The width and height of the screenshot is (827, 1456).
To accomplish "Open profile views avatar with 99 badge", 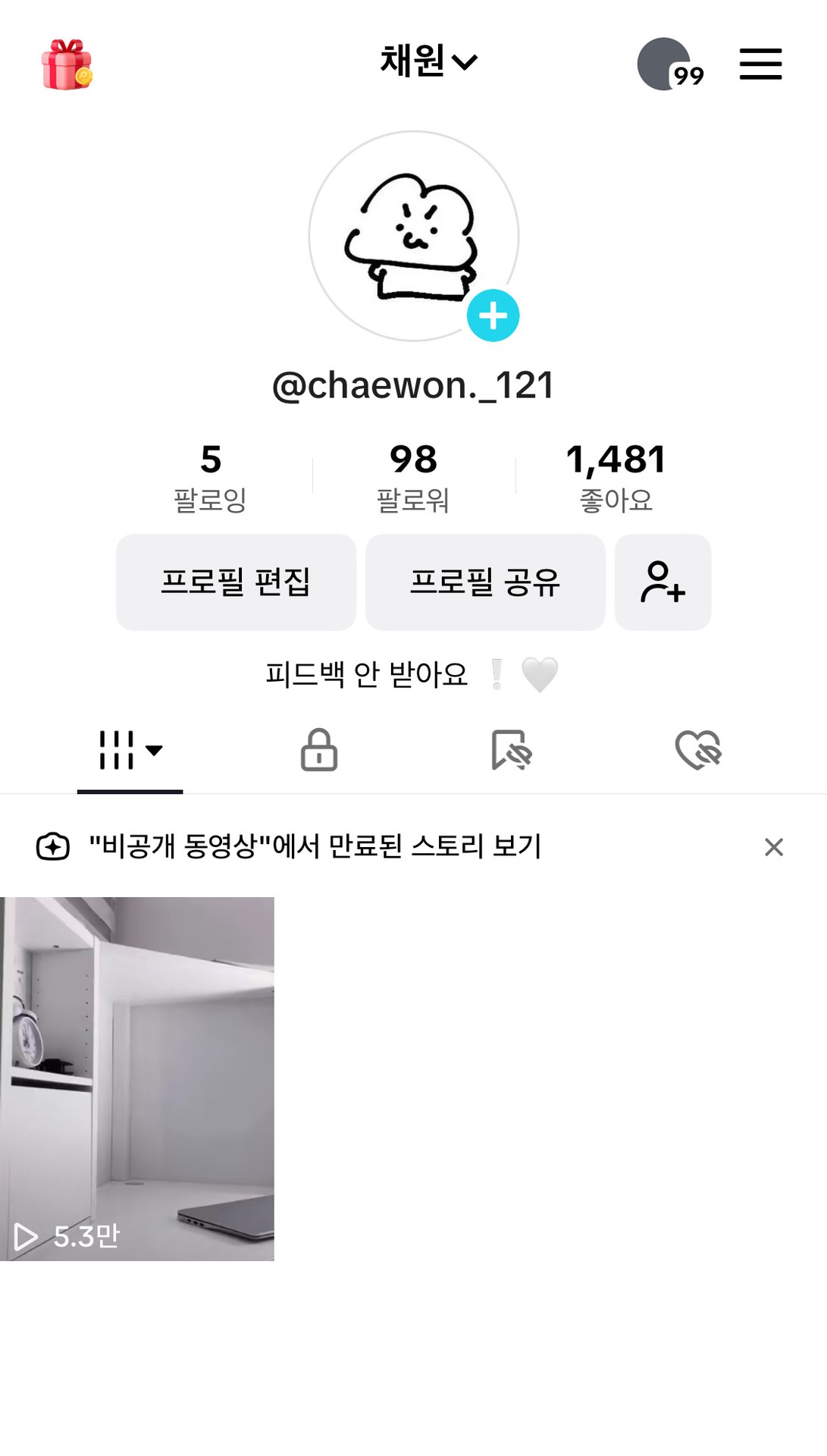I will (668, 64).
